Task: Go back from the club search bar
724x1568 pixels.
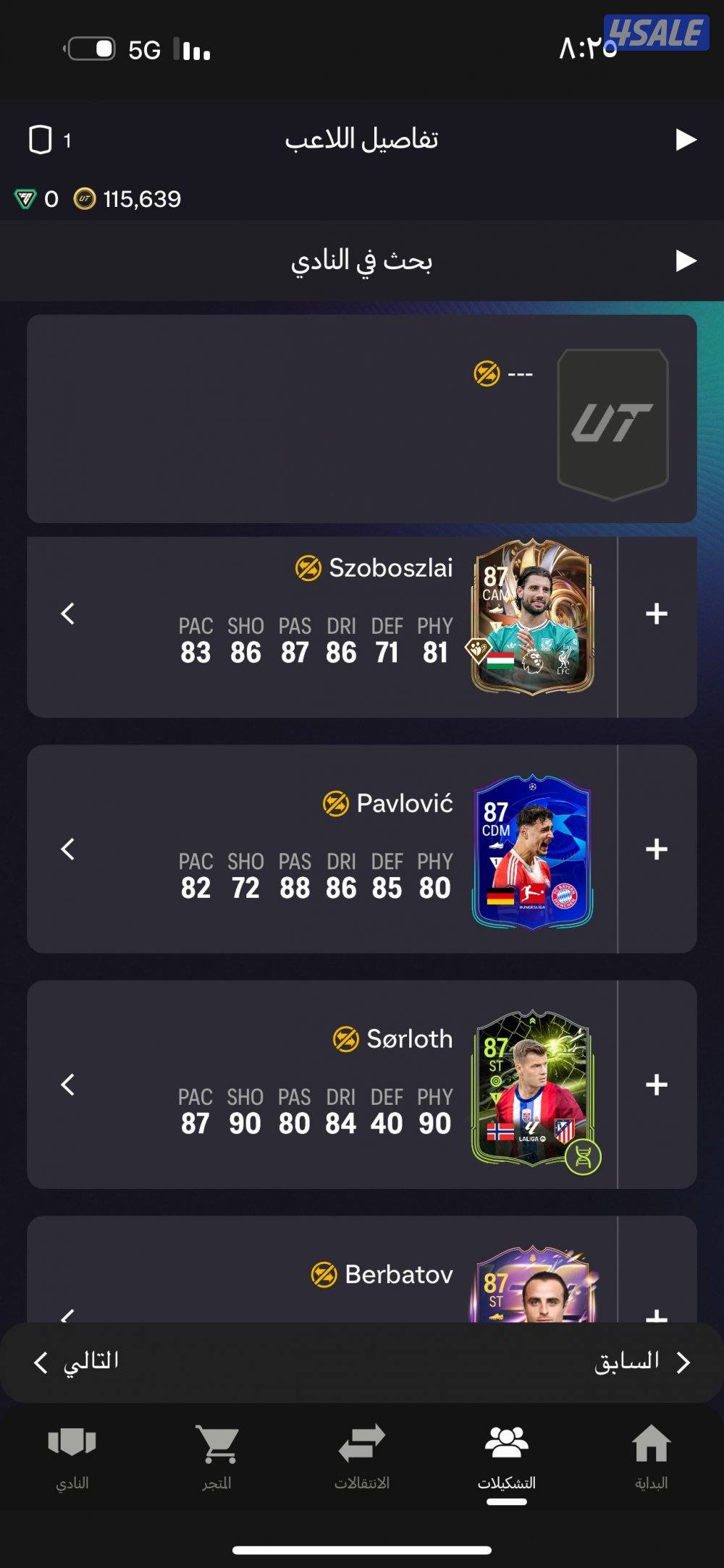Action: [685, 260]
